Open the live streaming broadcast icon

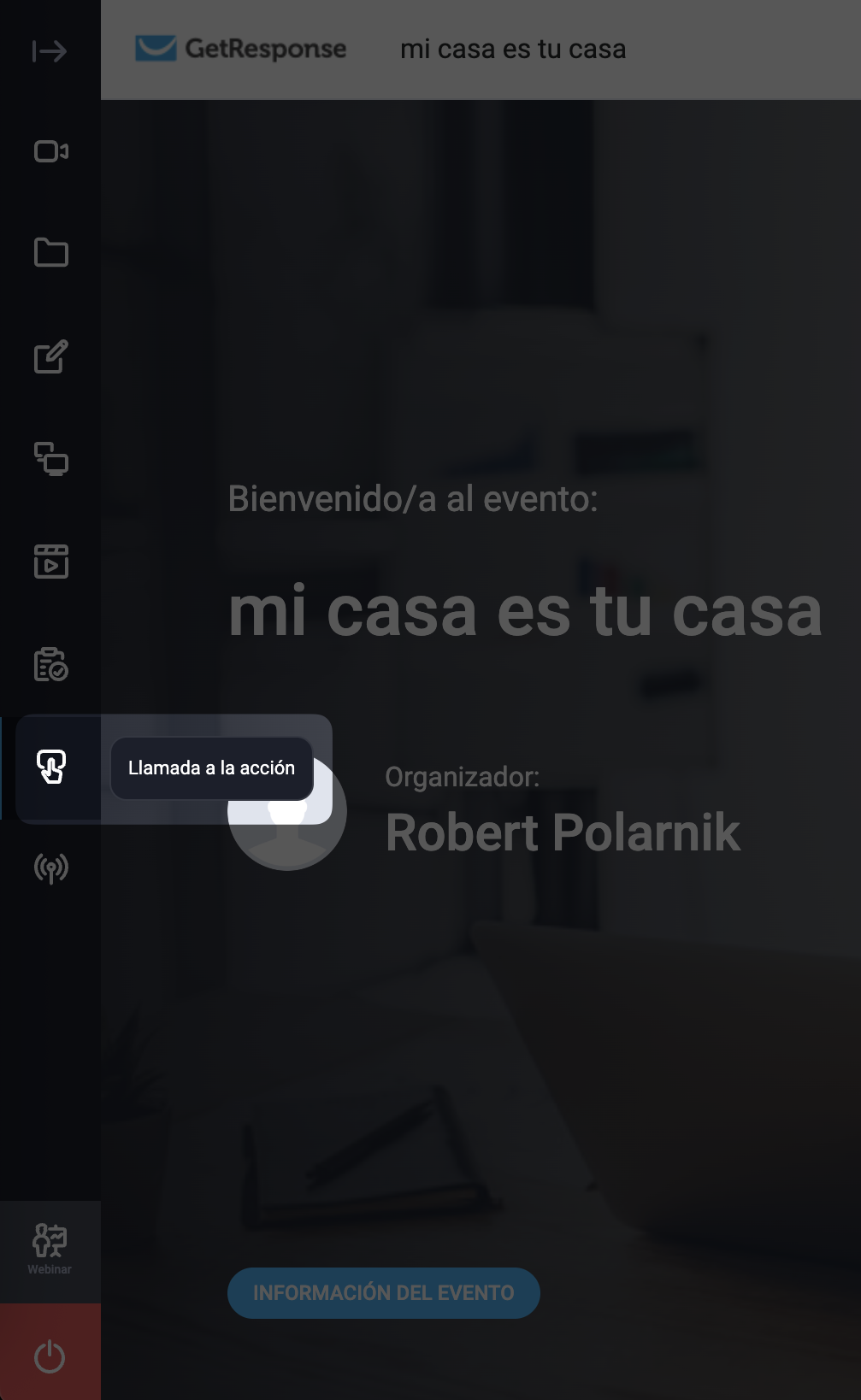click(50, 868)
